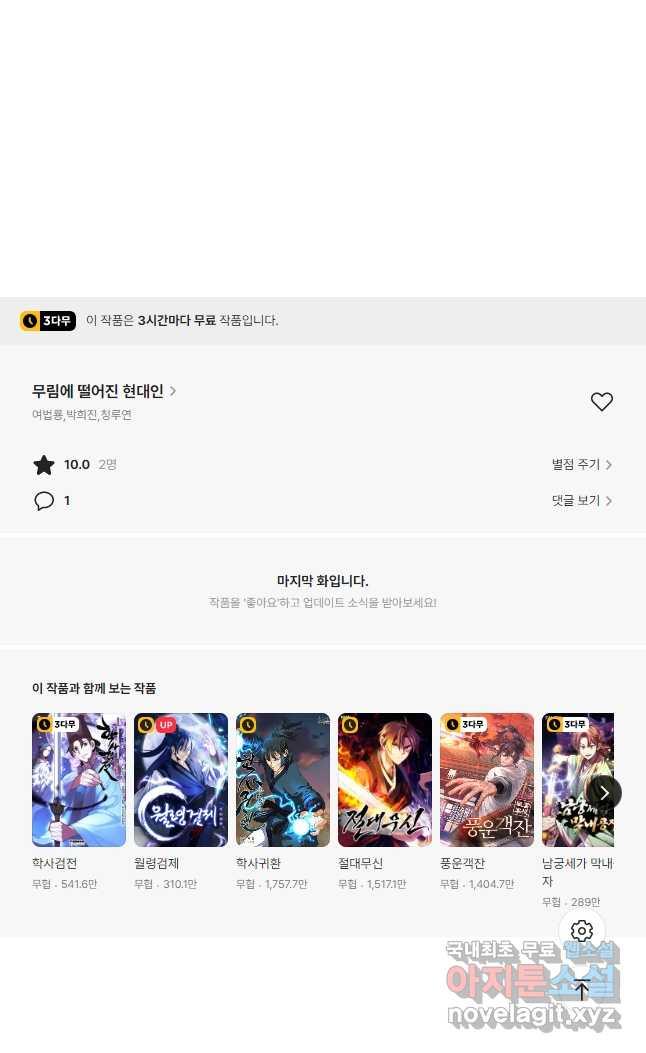Open the 풍운객잔 webtoon card
This screenshot has width=646, height=1053.
tap(487, 780)
